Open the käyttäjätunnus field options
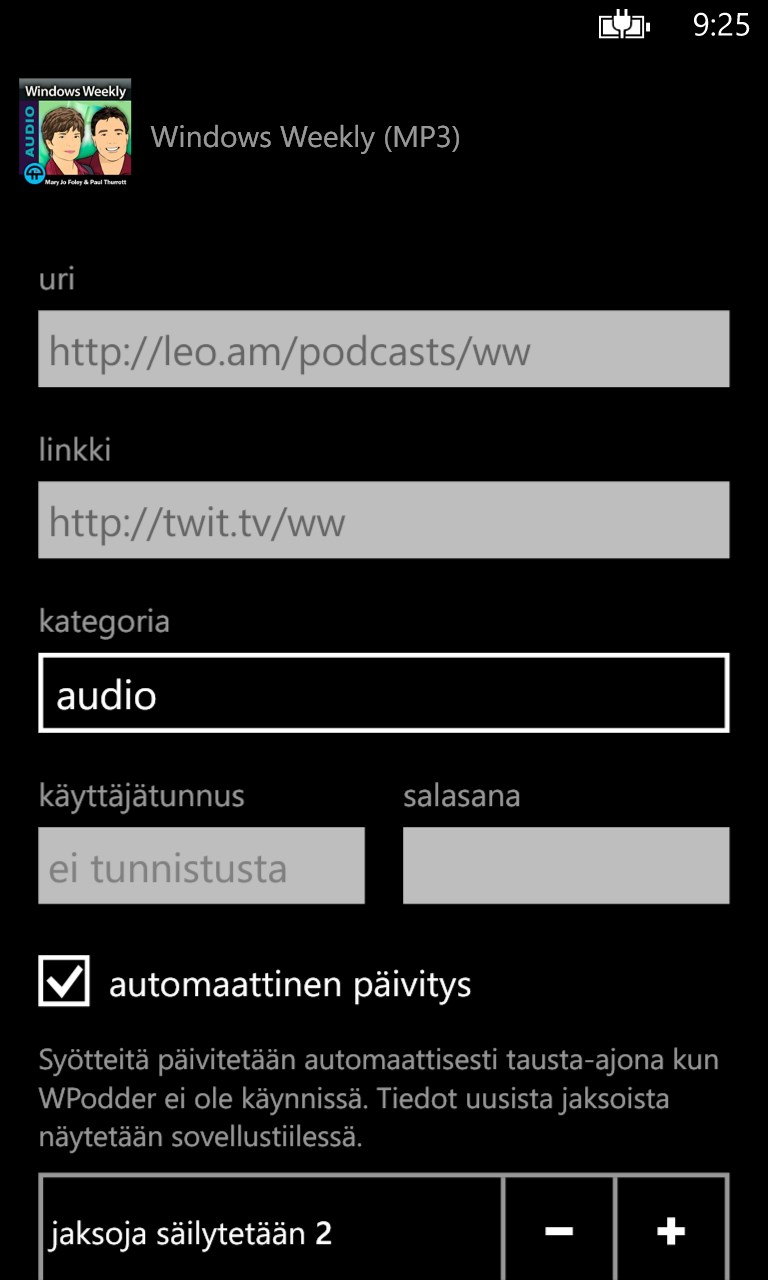The width and height of the screenshot is (768, 1280). click(x=200, y=865)
